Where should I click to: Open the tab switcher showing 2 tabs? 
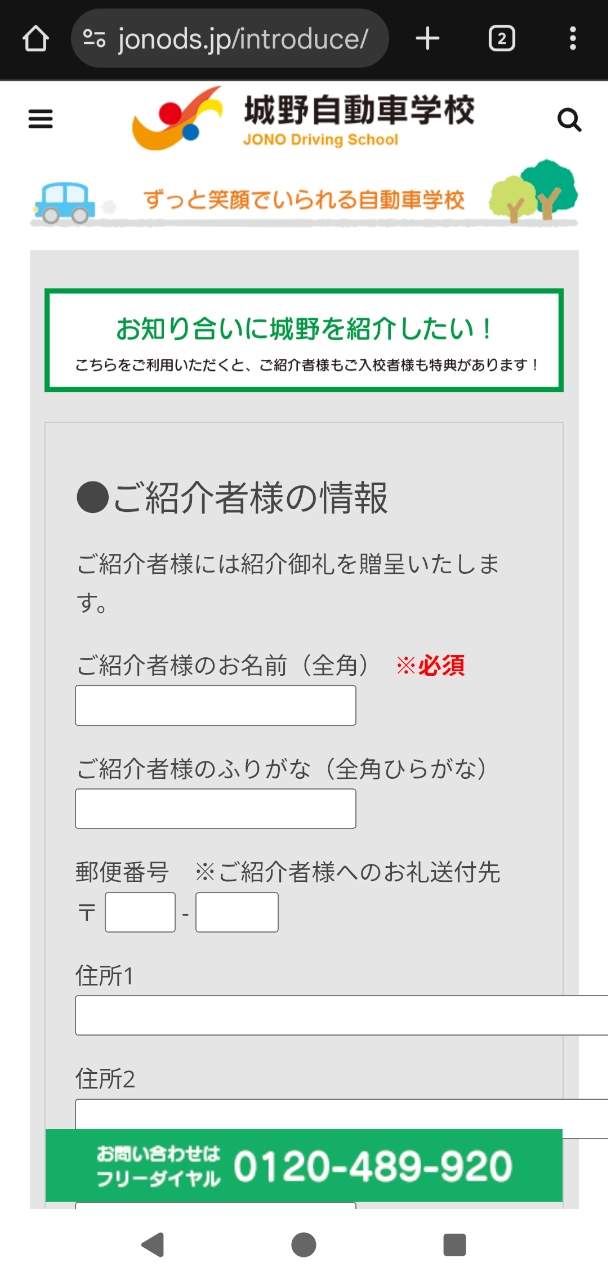pyautogui.click(x=501, y=39)
